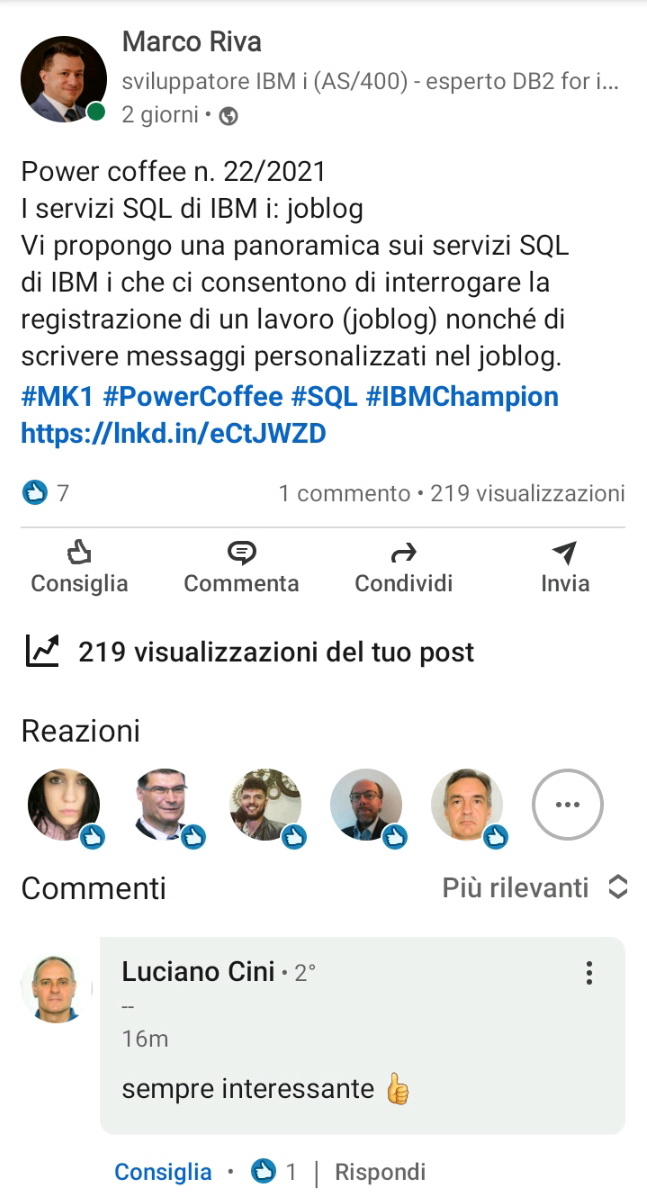View the 1 commento link
This screenshot has height=1204, width=647.
tap(344, 493)
